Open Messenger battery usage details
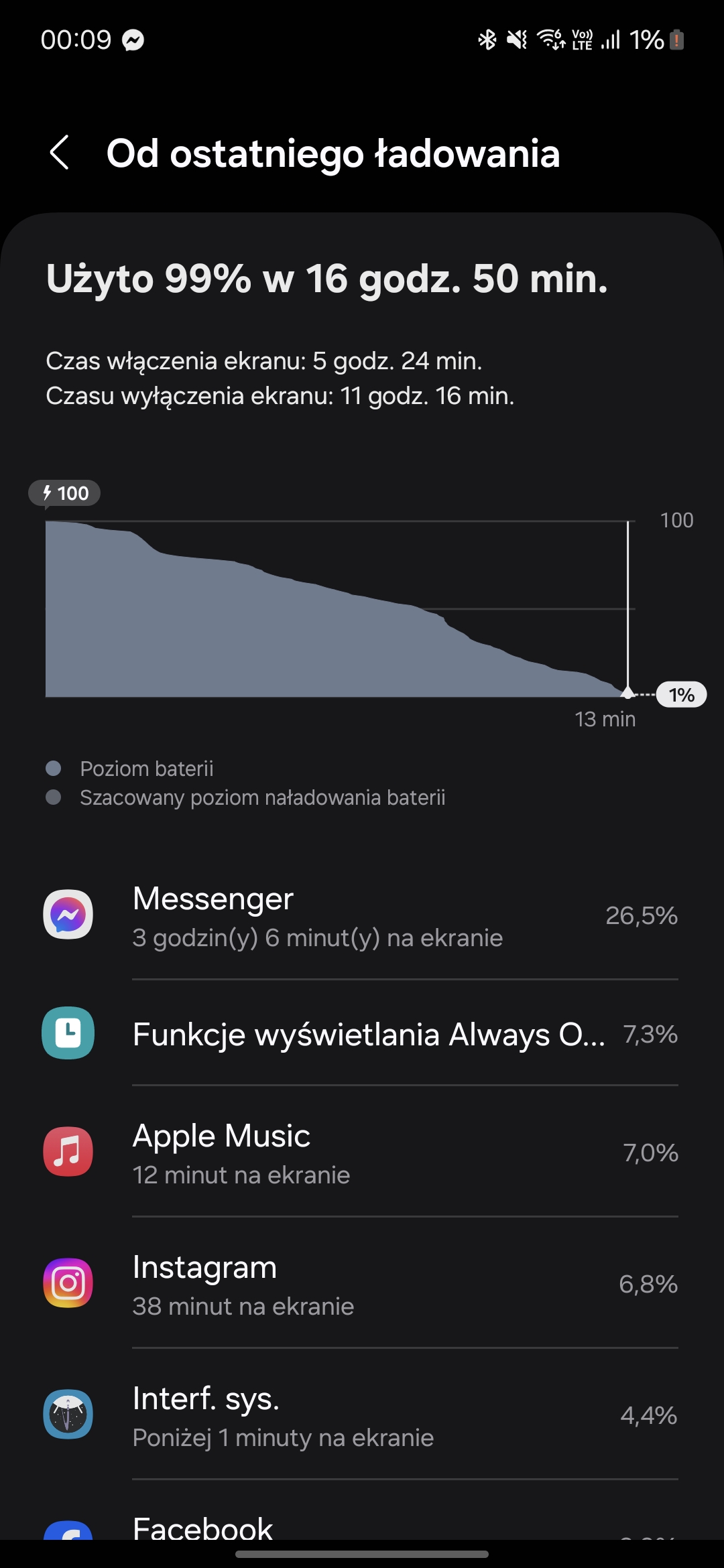This screenshot has width=724, height=1568. (x=362, y=915)
